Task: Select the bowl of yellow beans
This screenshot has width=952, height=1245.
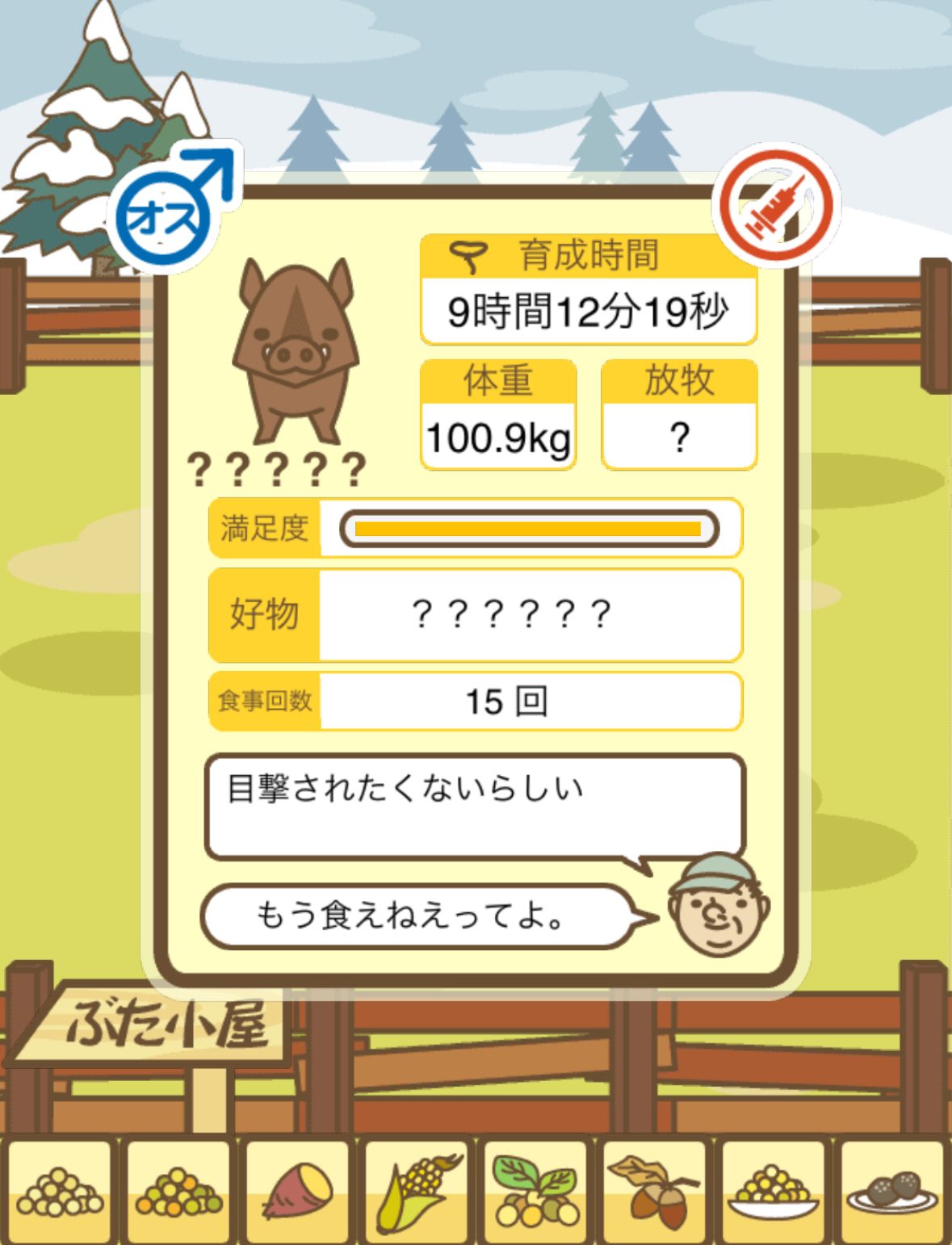Action: [773, 1192]
